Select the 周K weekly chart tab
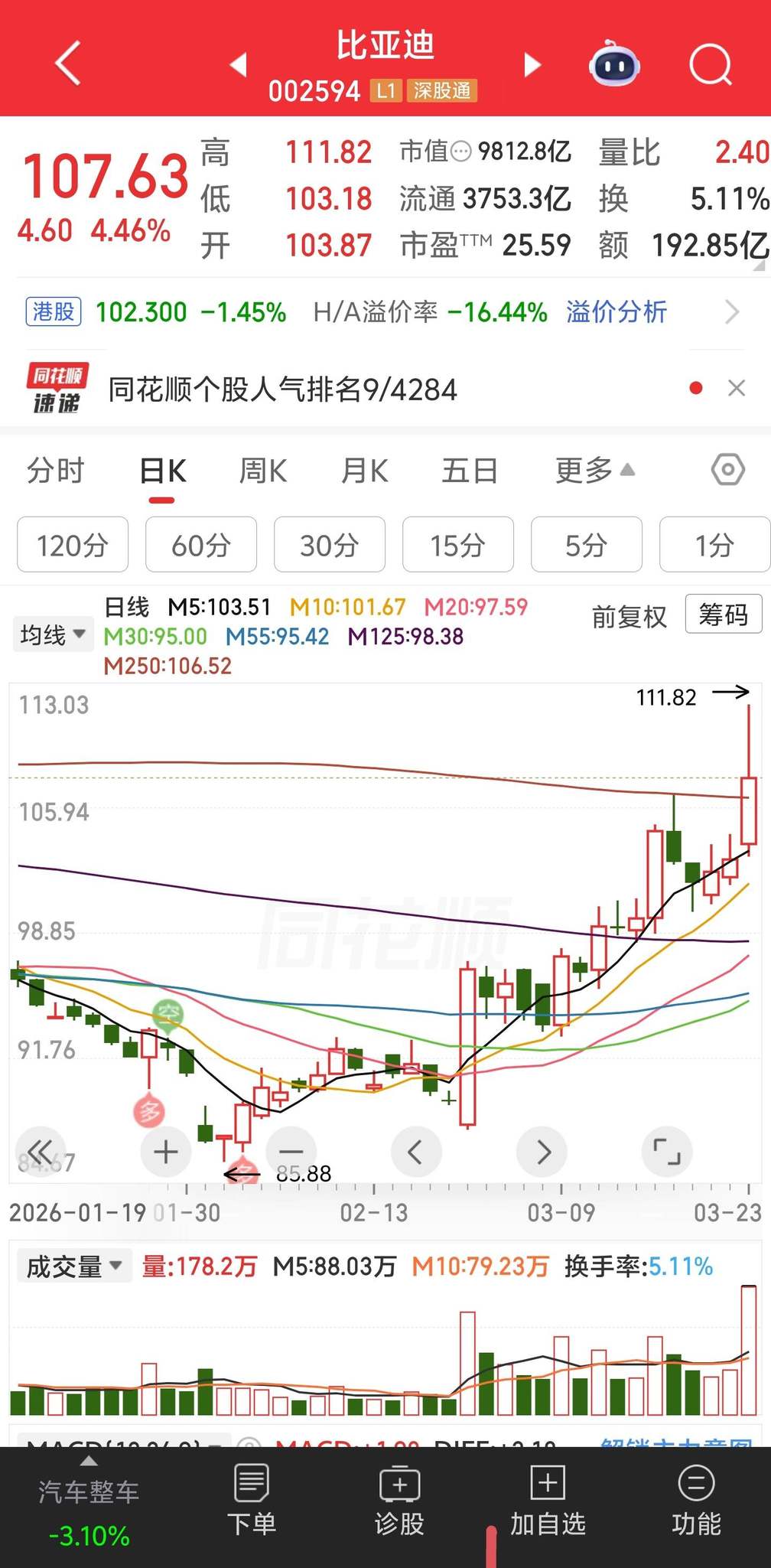This screenshot has height=1568, width=771. (262, 471)
